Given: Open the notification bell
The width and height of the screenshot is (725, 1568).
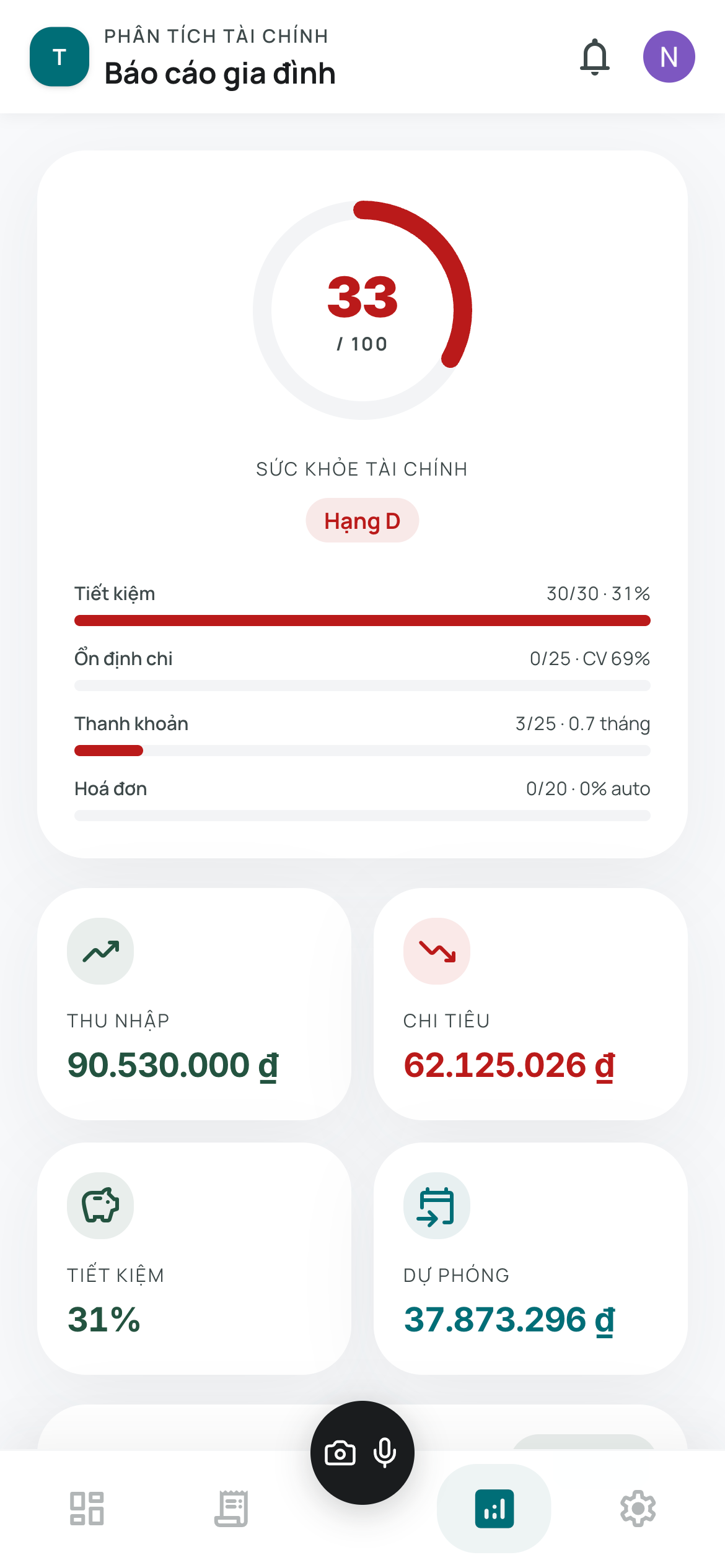Looking at the screenshot, I should pos(594,58).
